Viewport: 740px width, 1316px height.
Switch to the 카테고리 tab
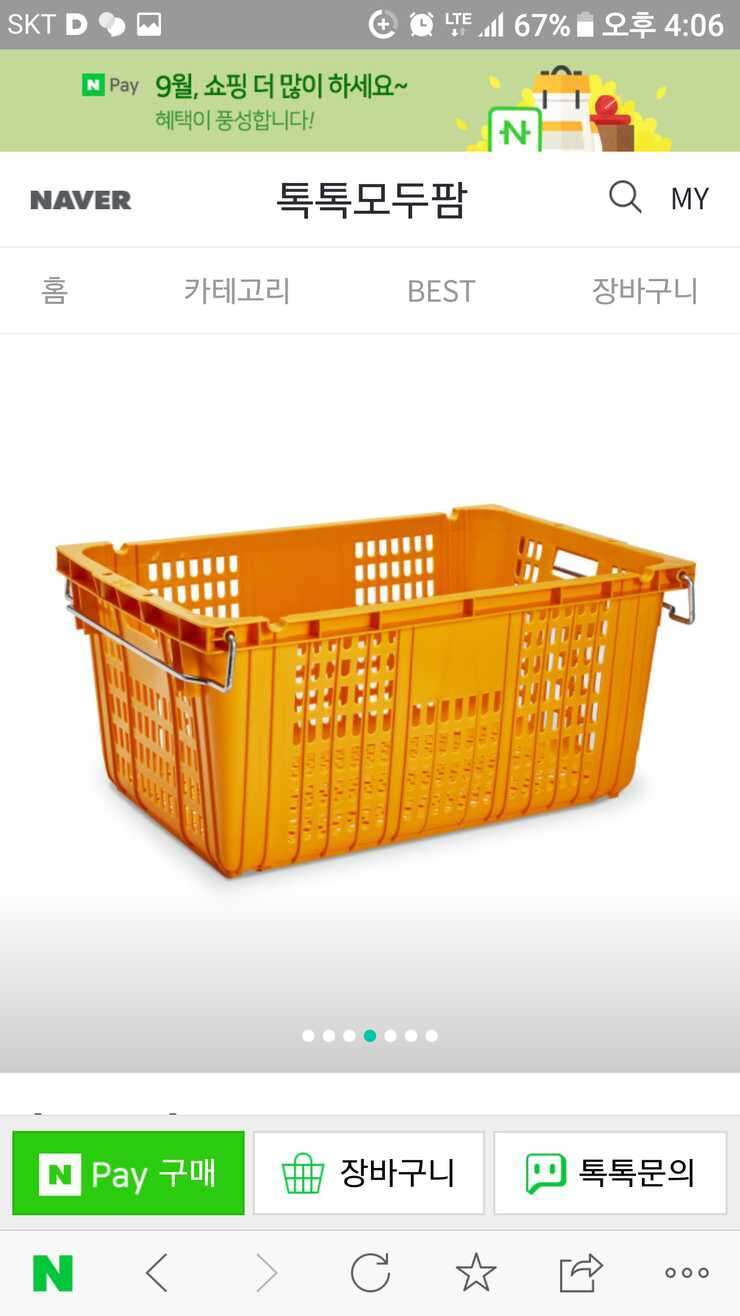point(237,291)
